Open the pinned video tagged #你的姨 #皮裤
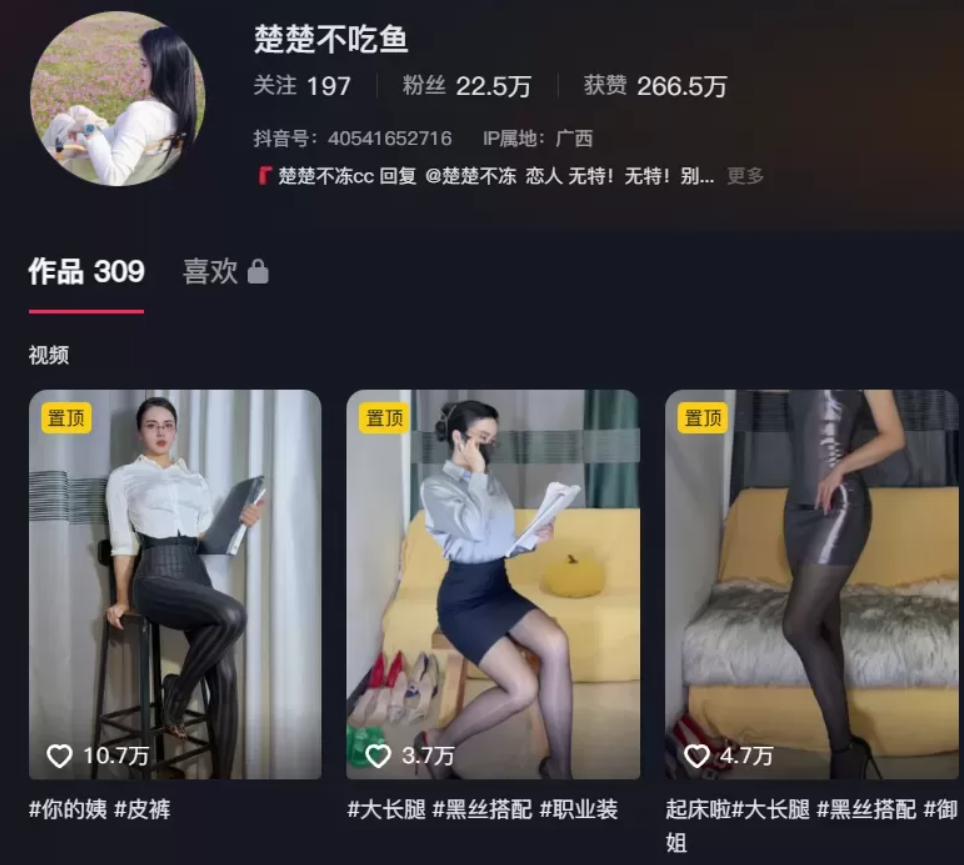Screen dimensions: 964x865 [x=175, y=584]
